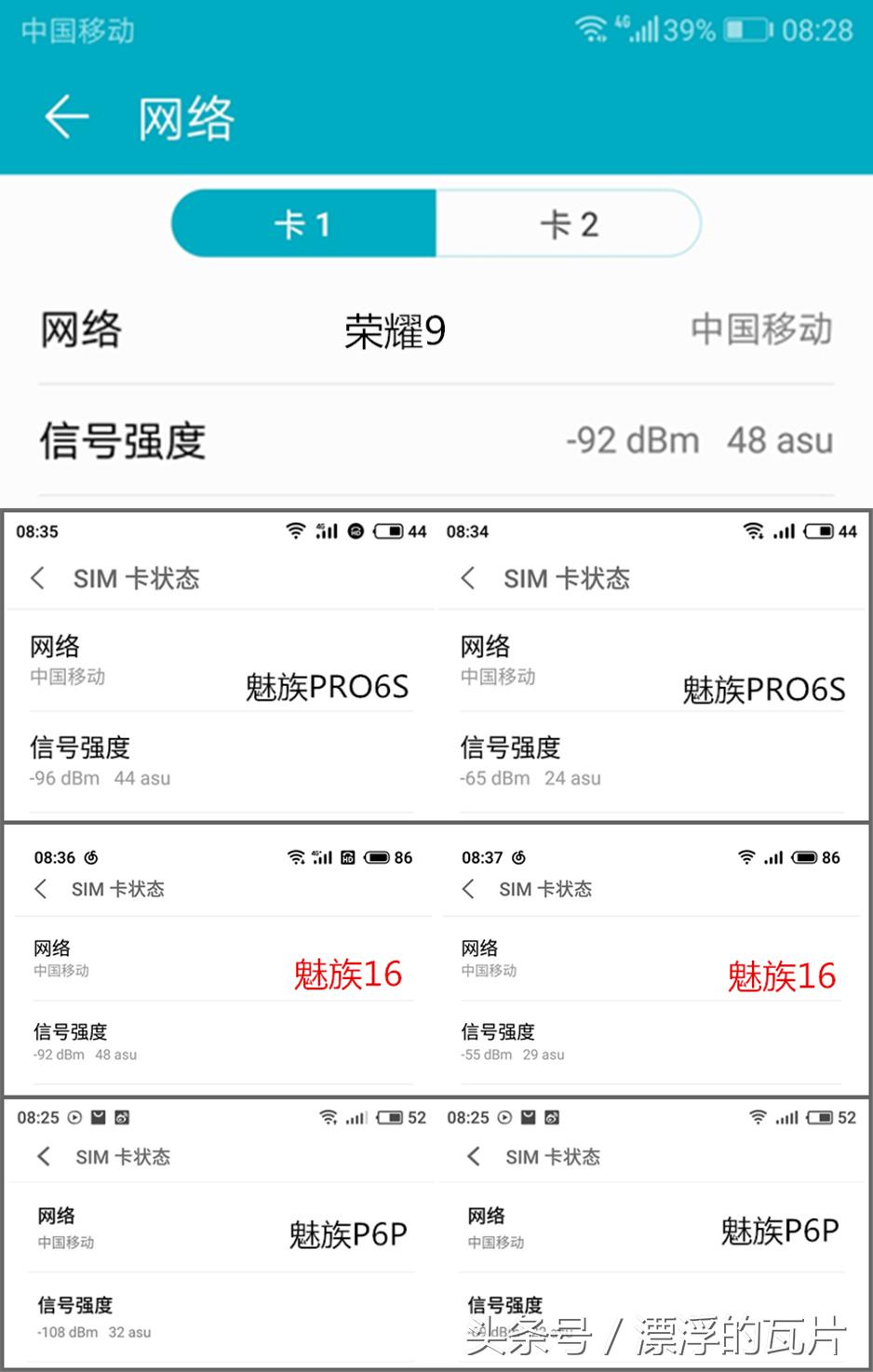The width and height of the screenshot is (873, 1372).
Task: Select the 信号强度 row showing -92 dBm 48 asu
Action: pos(436,439)
